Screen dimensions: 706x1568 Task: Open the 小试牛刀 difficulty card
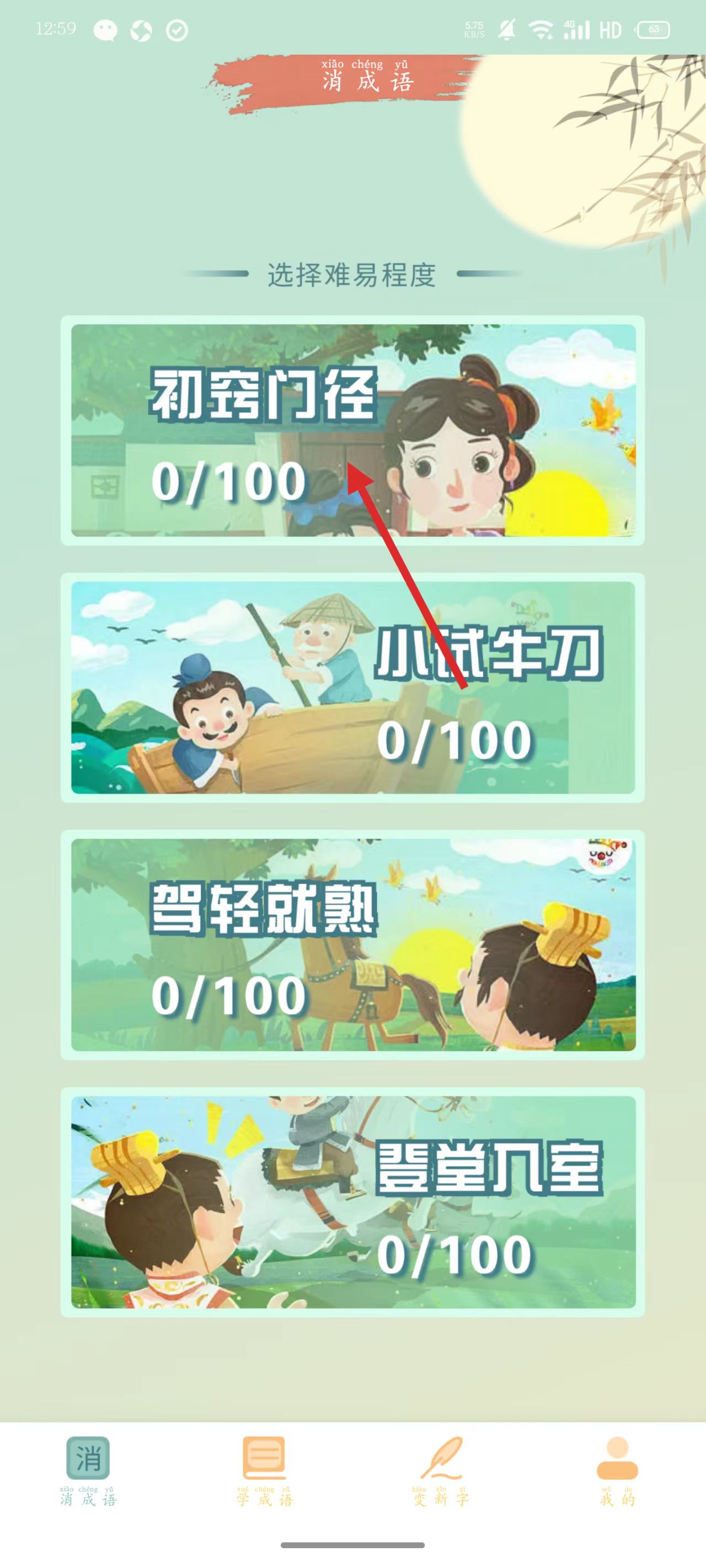point(352,687)
